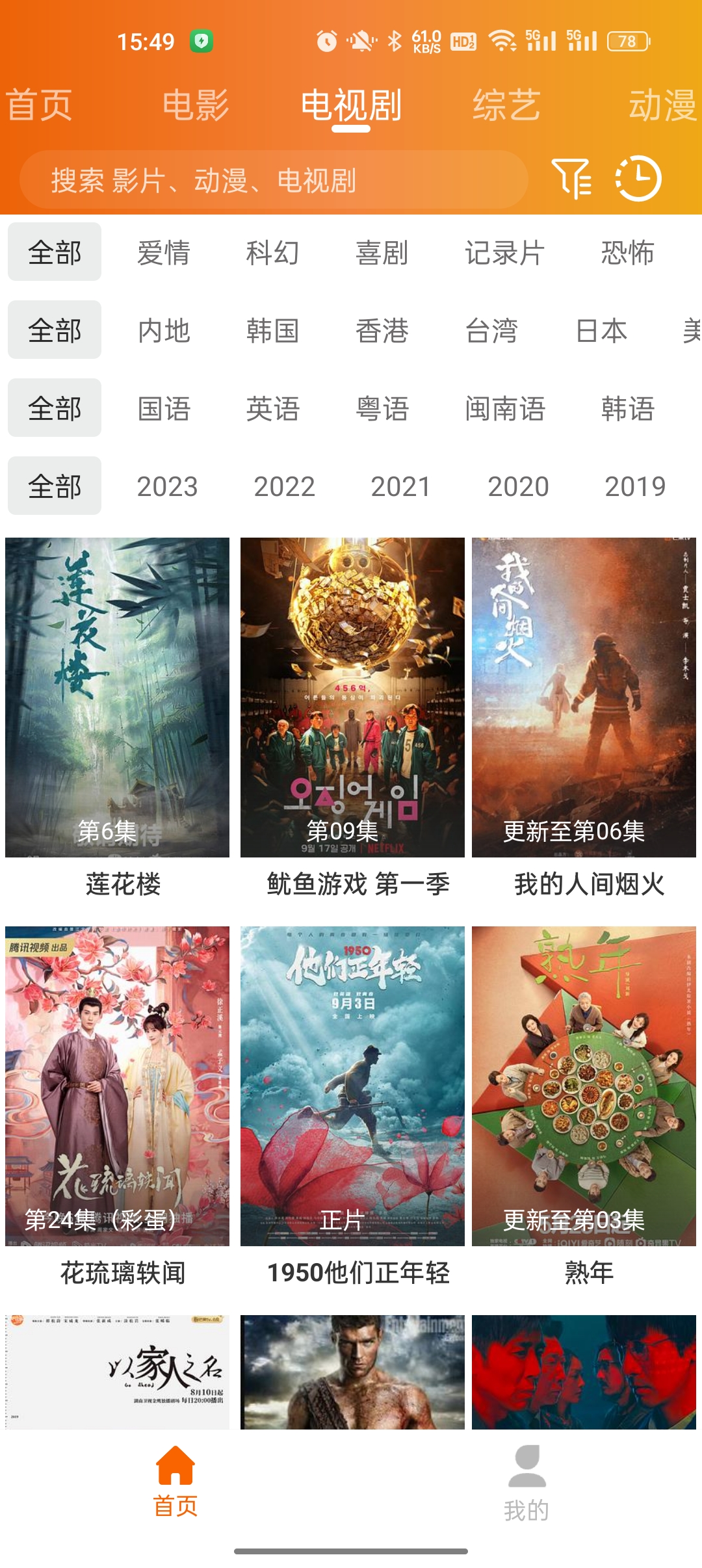Open the 莲花楼 drama poster

pyautogui.click(x=117, y=696)
